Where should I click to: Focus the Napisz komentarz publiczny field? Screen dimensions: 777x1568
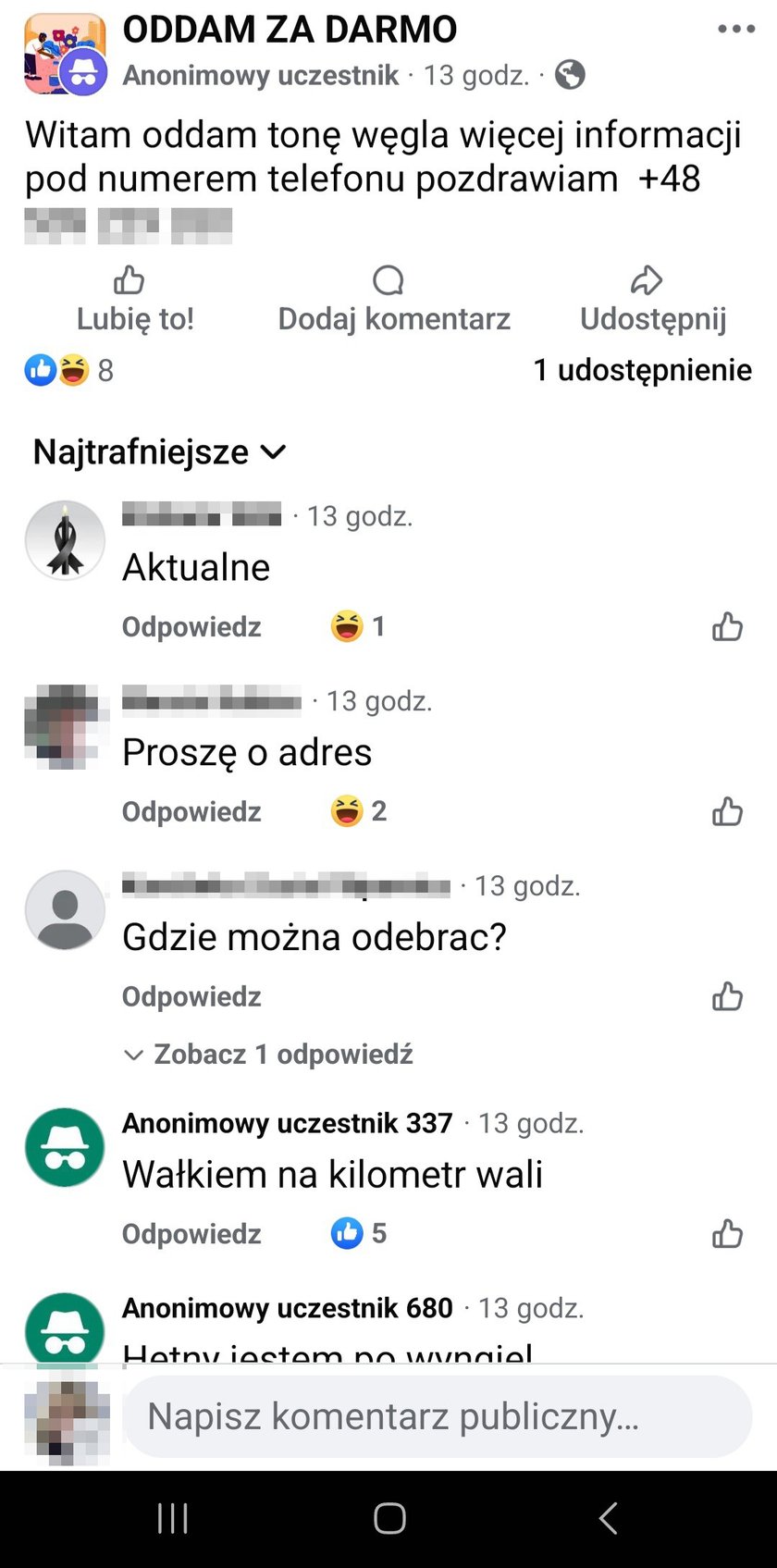pos(437,1416)
